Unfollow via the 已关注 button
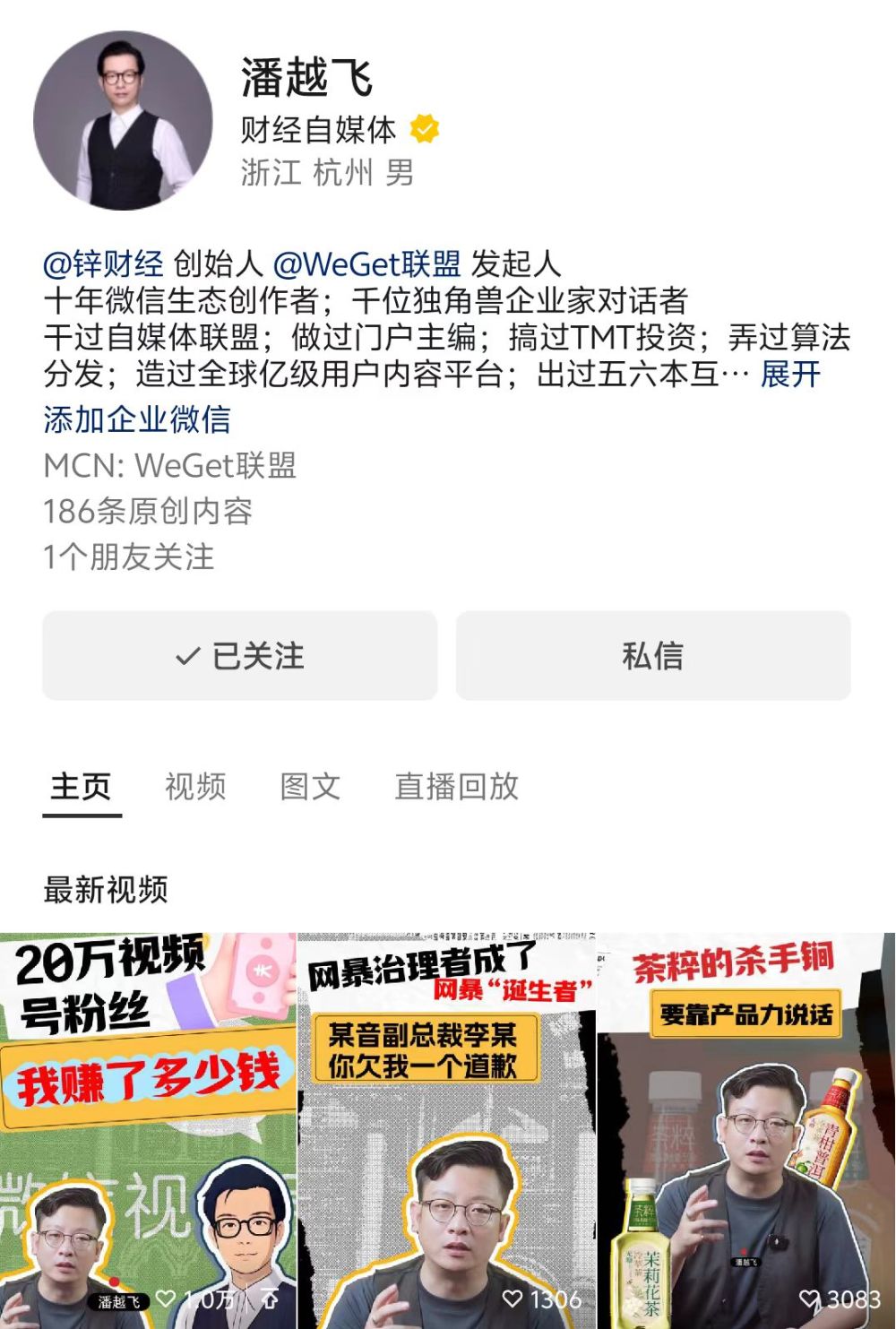The width and height of the screenshot is (896, 1329). 240,656
